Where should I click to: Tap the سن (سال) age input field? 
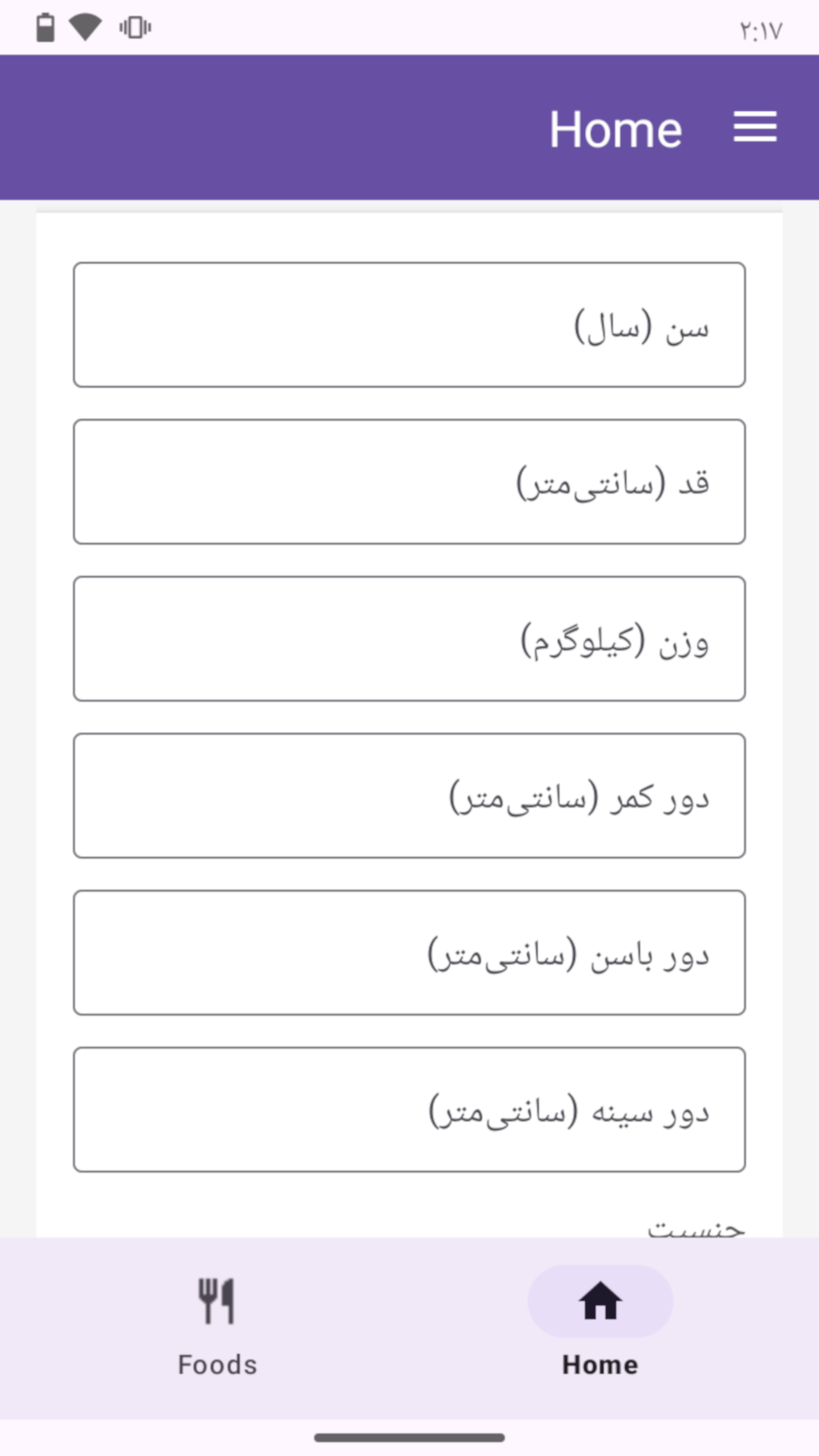(x=409, y=325)
